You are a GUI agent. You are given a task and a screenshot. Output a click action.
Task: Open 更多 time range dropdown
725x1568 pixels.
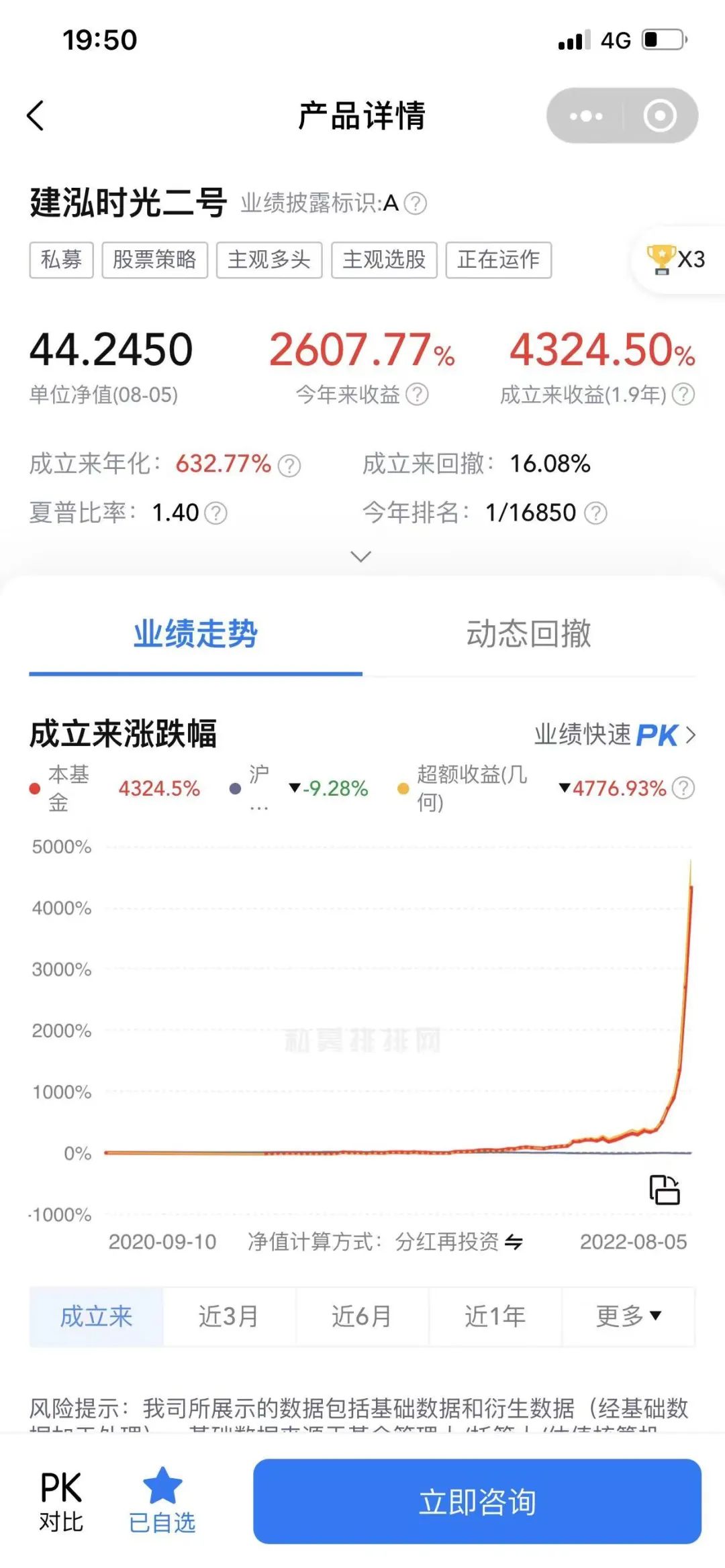pos(628,1316)
